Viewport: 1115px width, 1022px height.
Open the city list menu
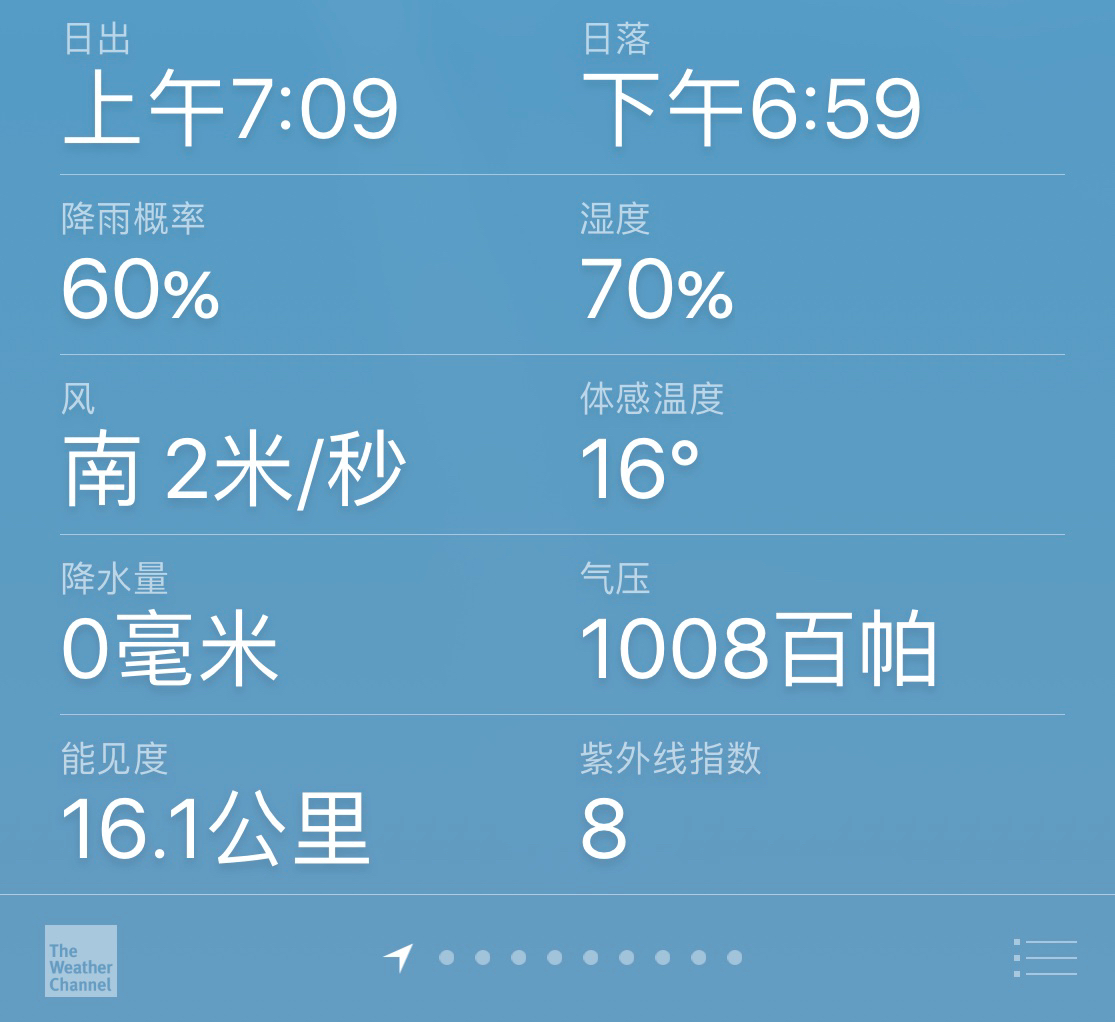(x=1045, y=958)
